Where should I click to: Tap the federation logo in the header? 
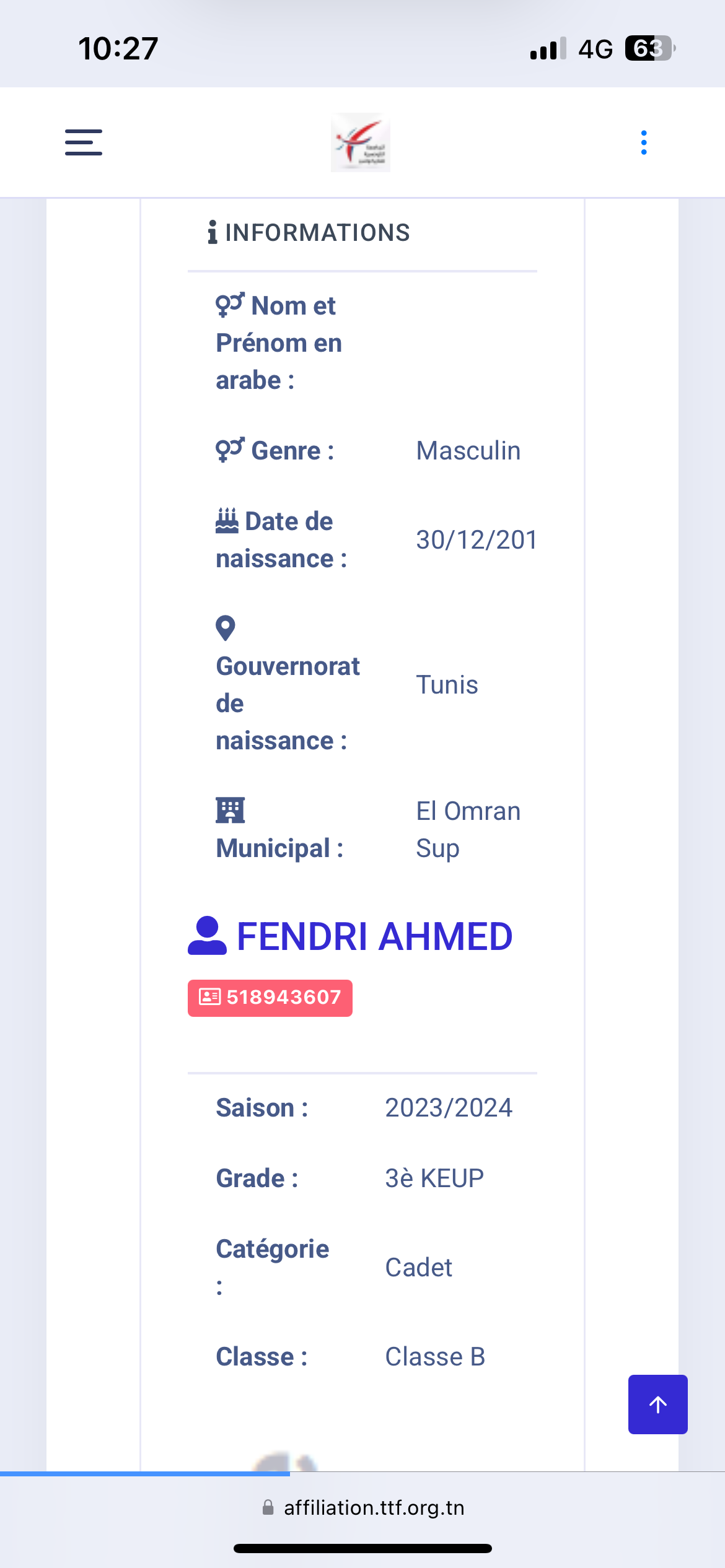click(x=361, y=142)
